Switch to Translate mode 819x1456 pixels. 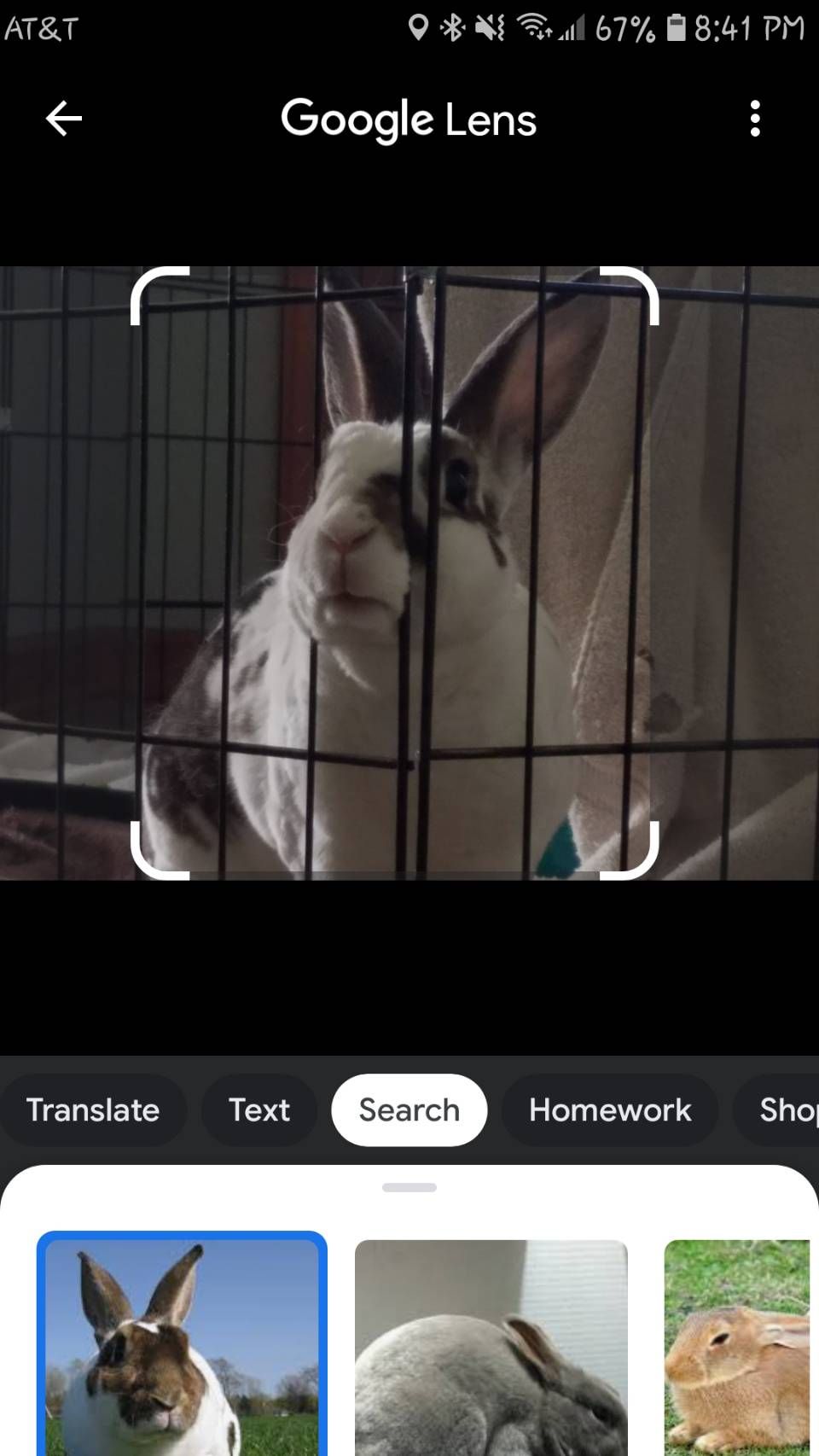pos(93,1109)
